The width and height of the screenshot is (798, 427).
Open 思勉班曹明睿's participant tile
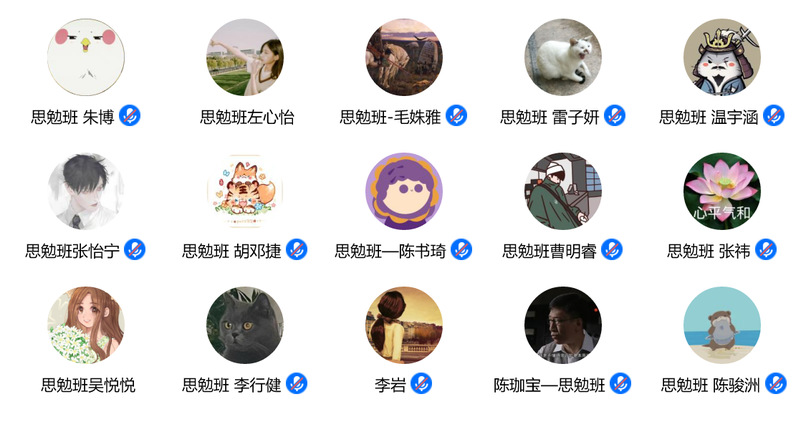click(x=563, y=192)
